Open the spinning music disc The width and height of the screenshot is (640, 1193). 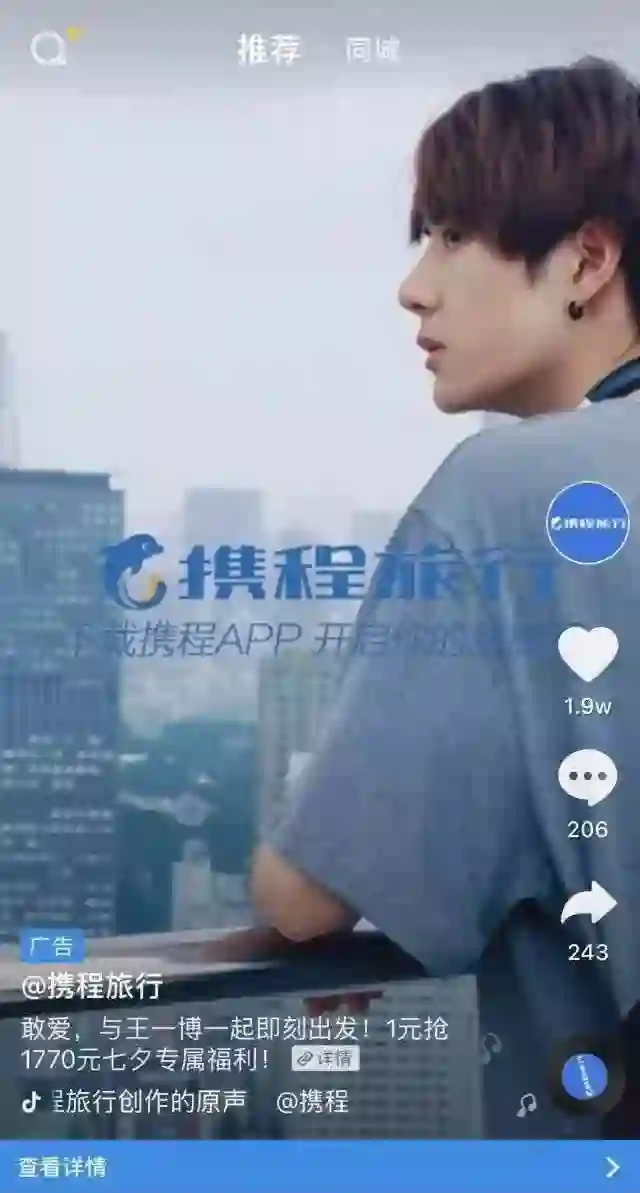[585, 1076]
